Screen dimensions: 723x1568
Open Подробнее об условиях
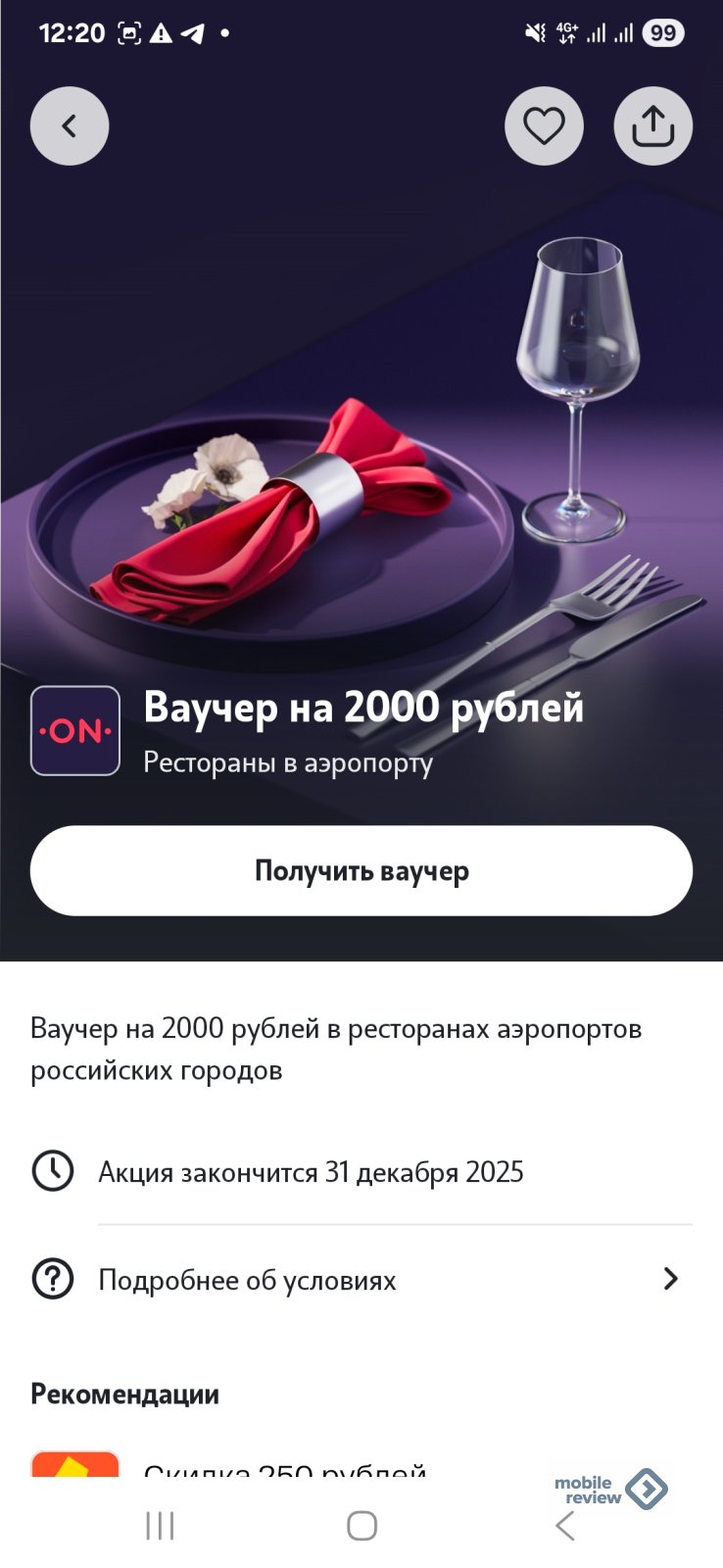[x=361, y=1280]
